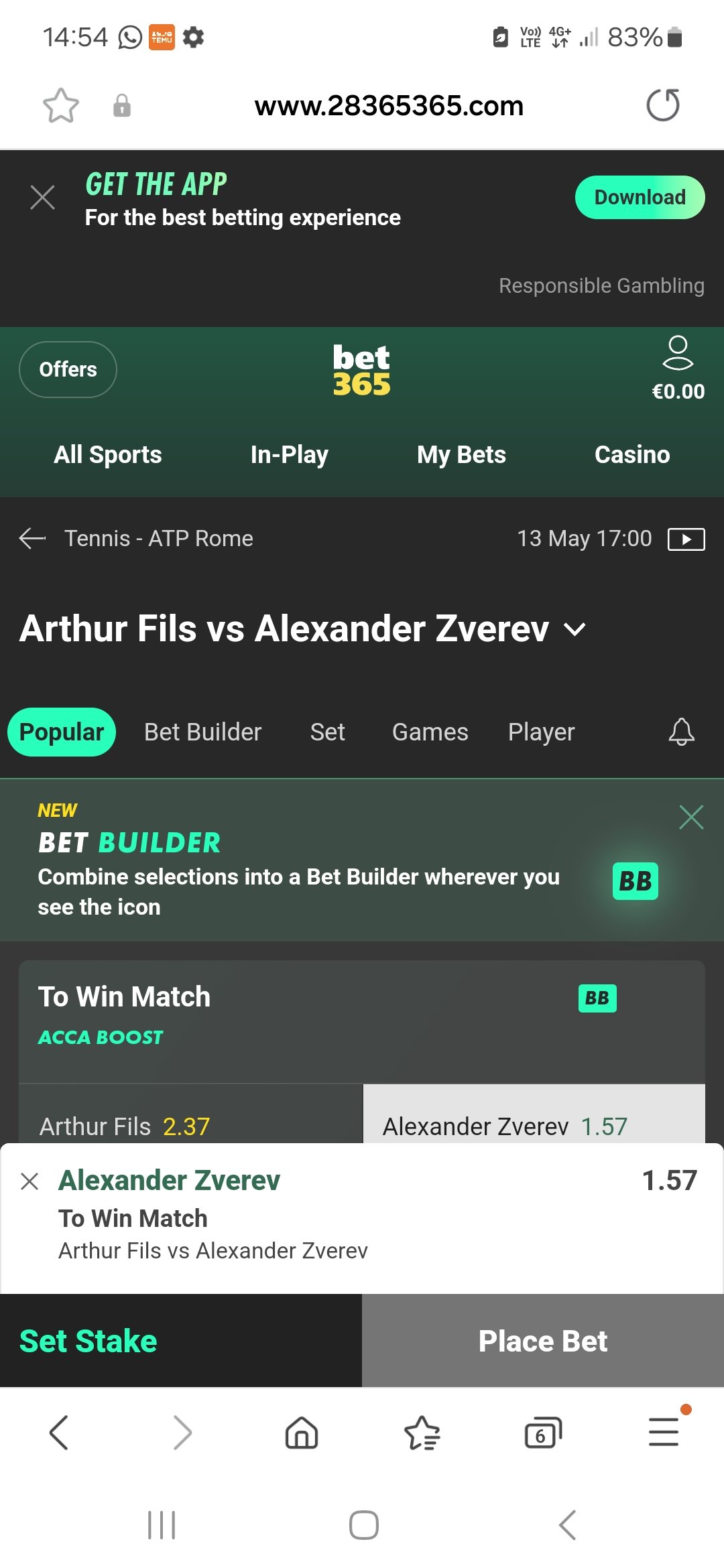The width and height of the screenshot is (724, 1568).
Task: Switch to the Bet Builder tab
Action: [x=202, y=732]
